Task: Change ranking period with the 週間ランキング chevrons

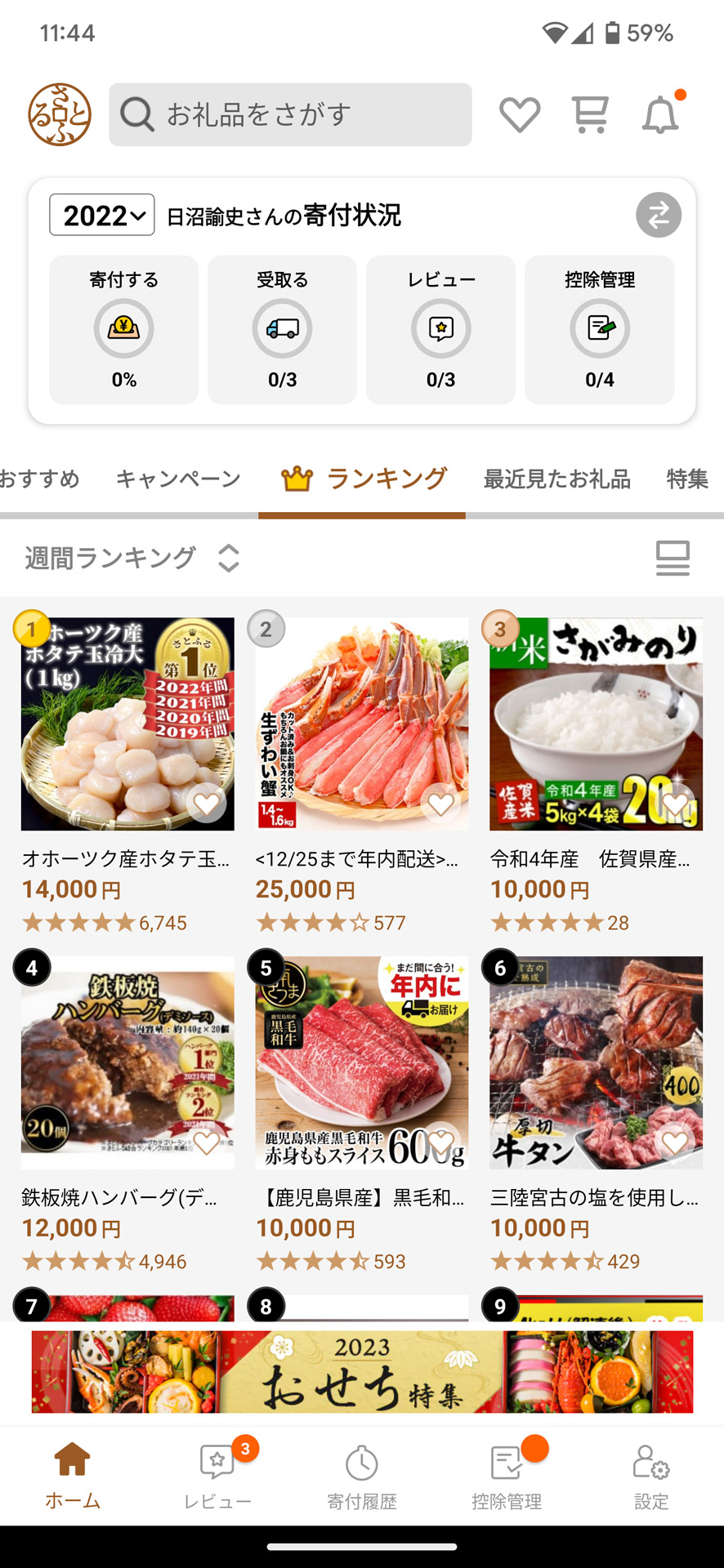Action: point(227,559)
